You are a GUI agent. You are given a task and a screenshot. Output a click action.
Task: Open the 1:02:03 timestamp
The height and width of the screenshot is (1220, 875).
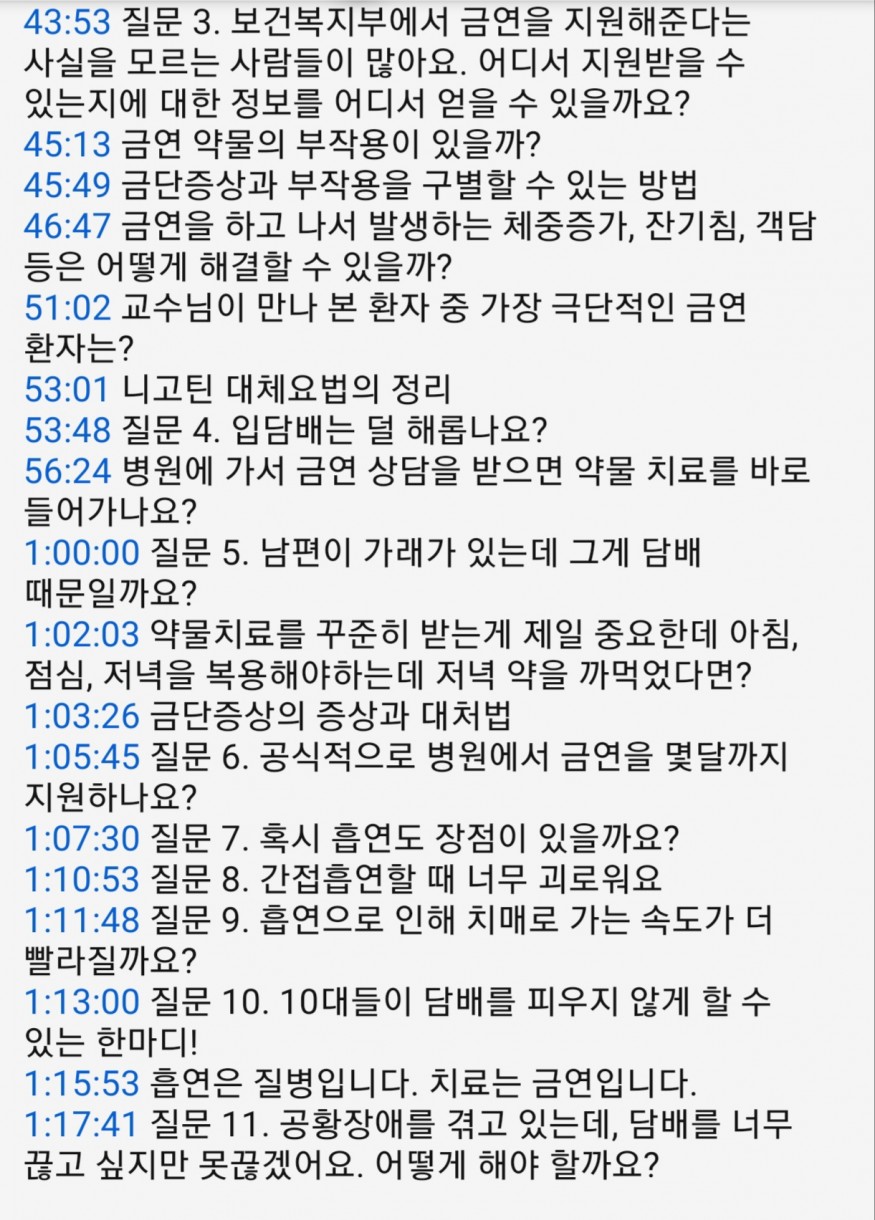[81, 635]
